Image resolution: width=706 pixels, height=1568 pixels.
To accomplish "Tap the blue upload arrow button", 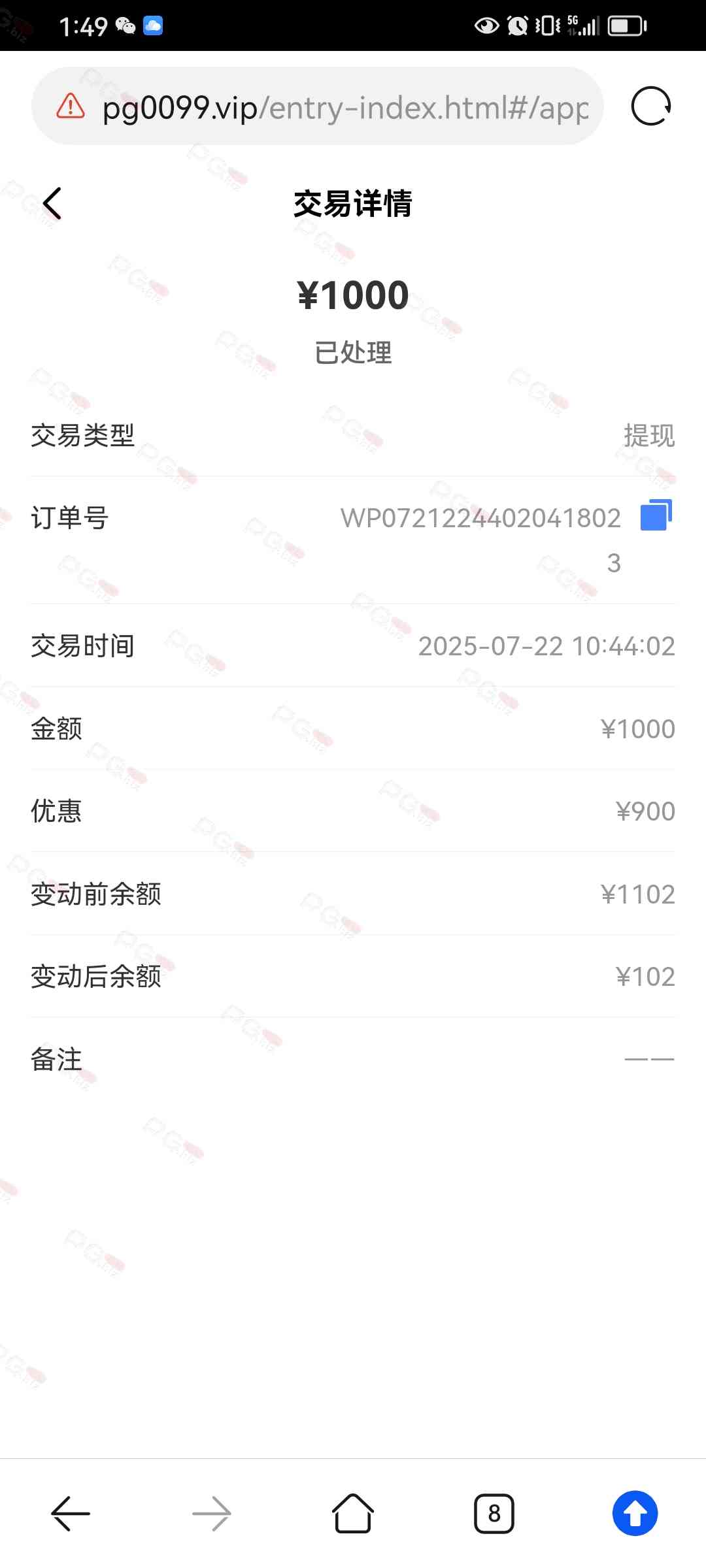I will (635, 1513).
